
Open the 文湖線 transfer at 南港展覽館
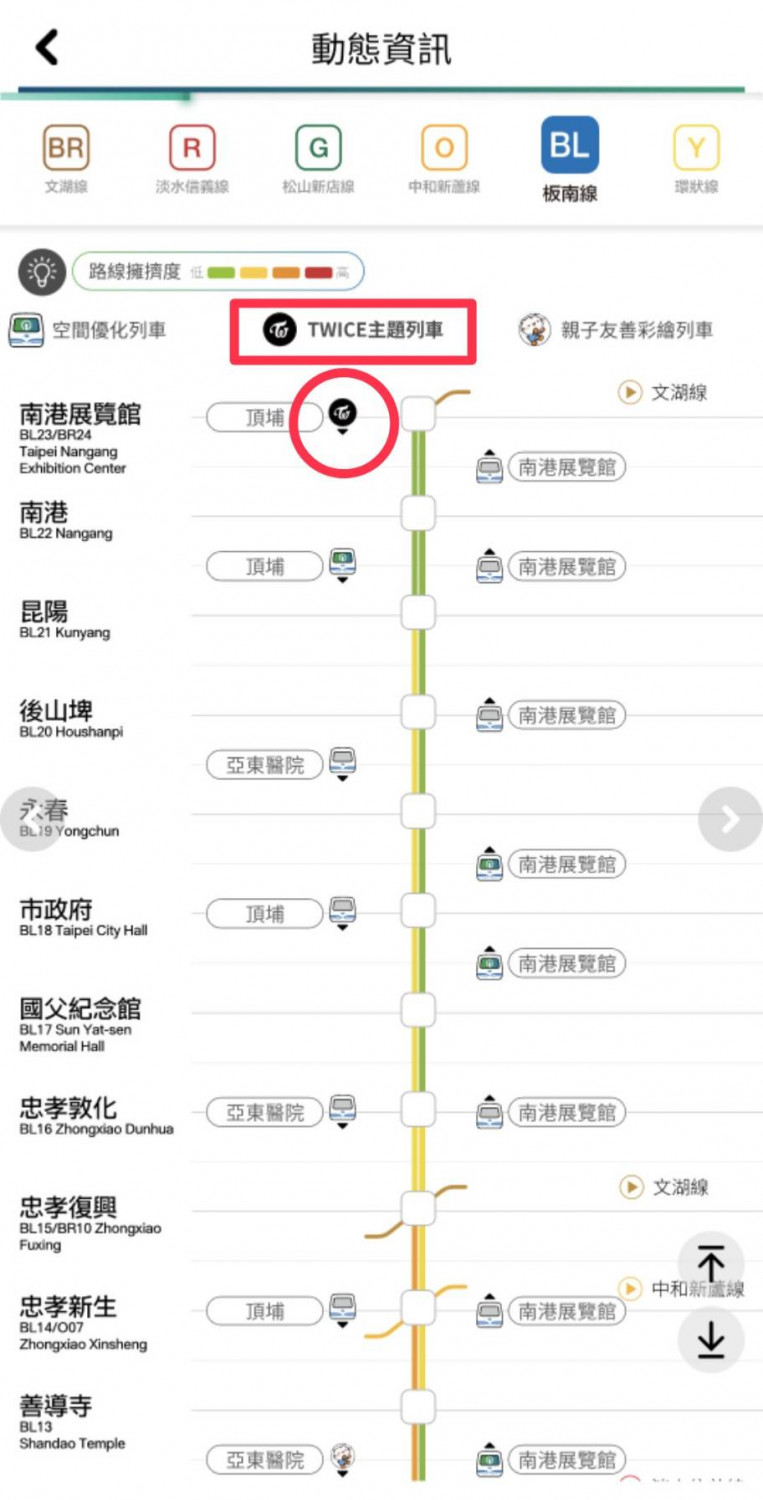665,393
